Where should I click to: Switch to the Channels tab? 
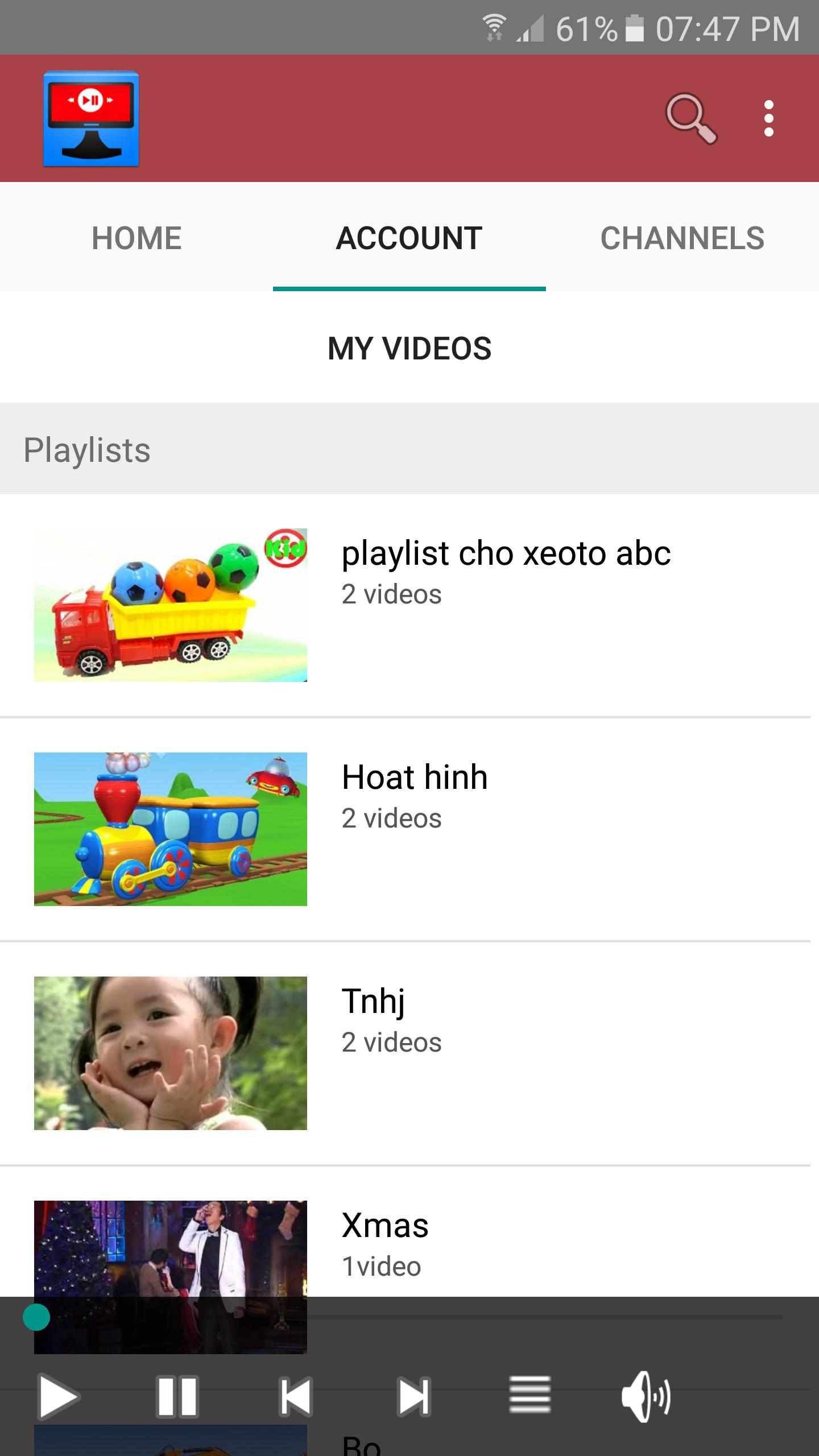click(682, 237)
